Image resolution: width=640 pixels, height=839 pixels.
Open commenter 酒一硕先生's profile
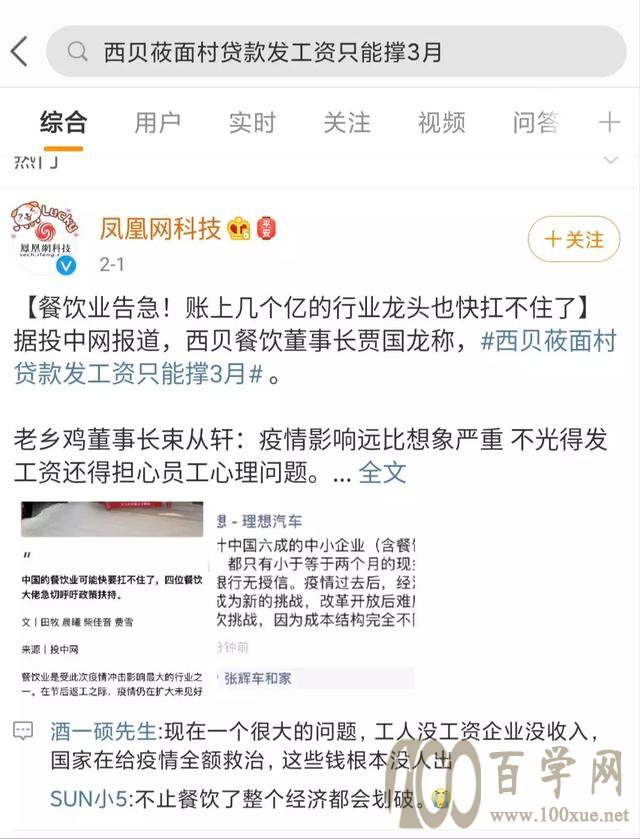point(104,731)
